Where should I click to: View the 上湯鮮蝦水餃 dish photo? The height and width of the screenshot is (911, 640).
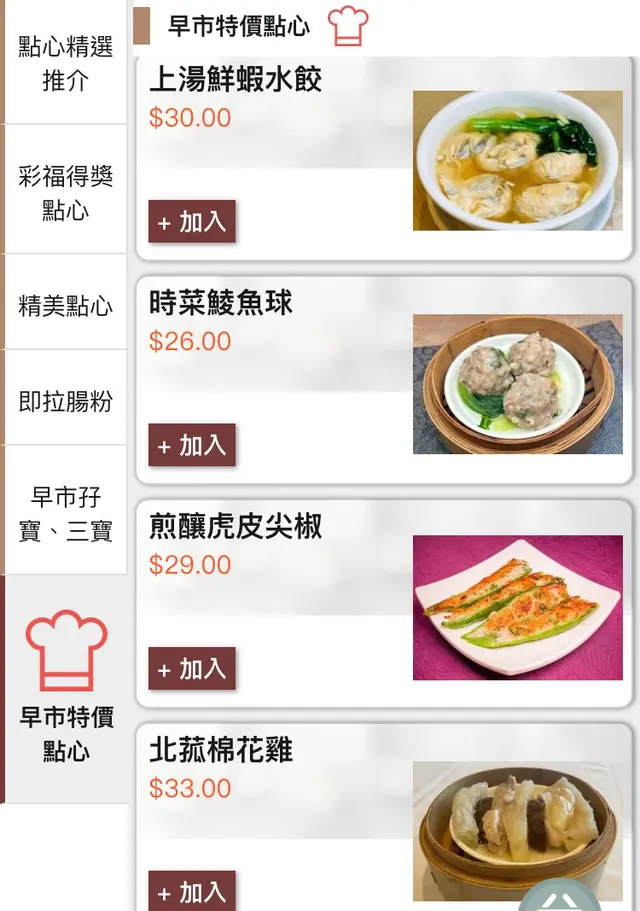click(517, 161)
